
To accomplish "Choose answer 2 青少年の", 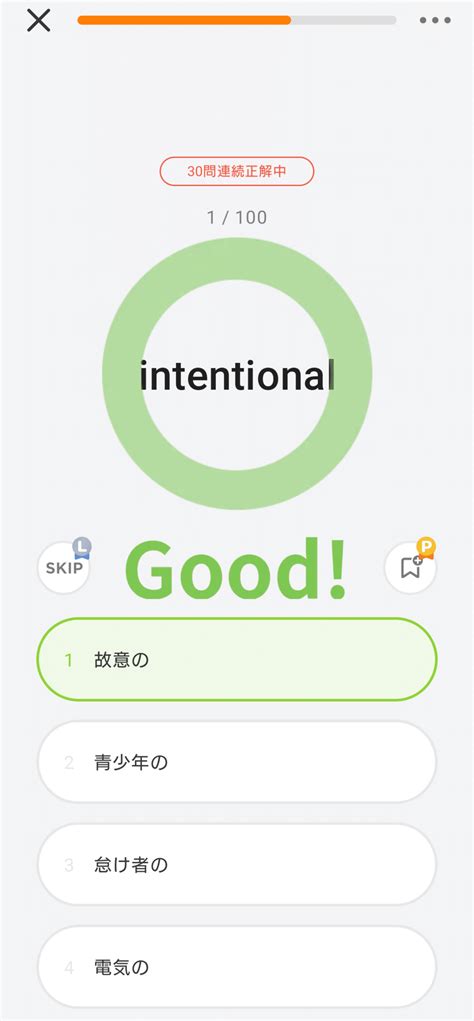I will tap(236, 762).
